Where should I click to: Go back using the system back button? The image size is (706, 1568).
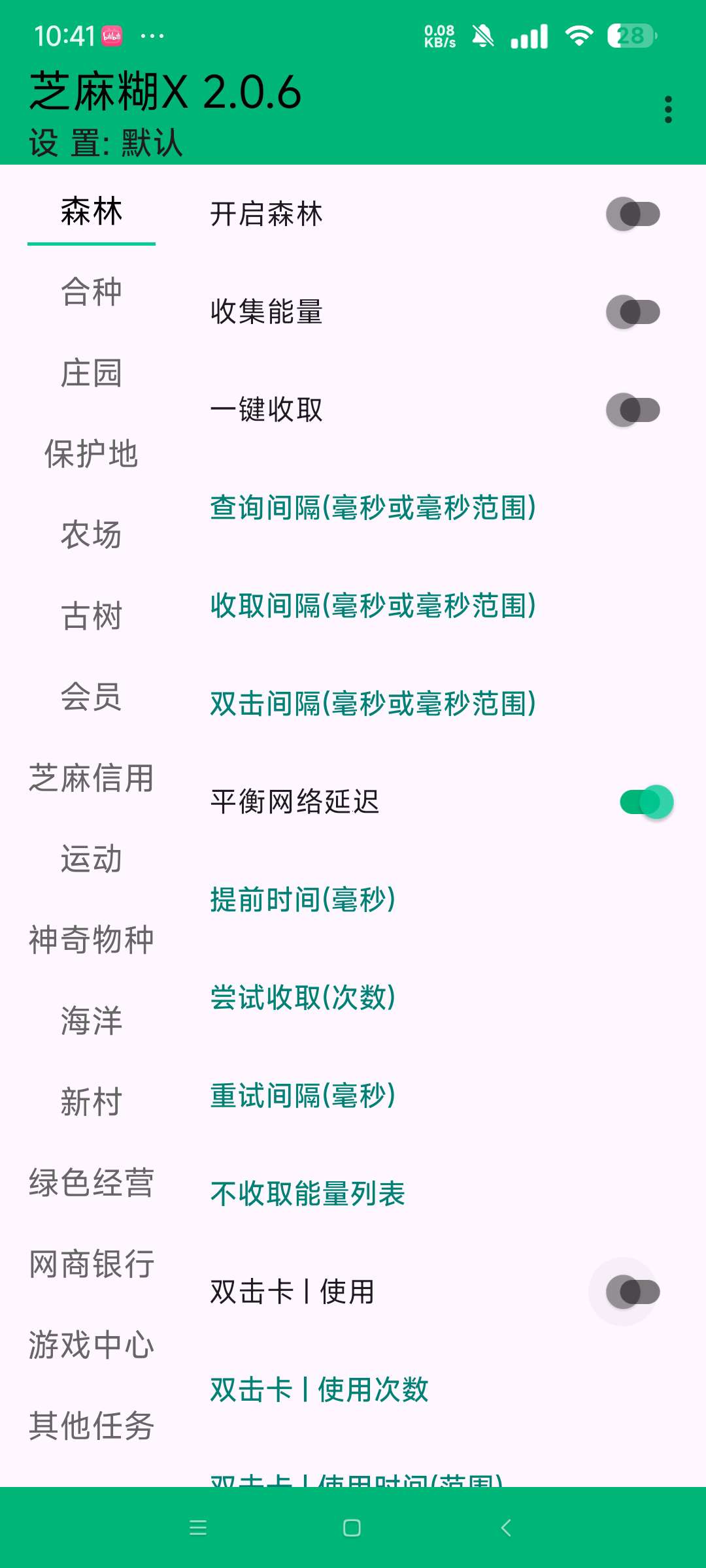pyautogui.click(x=505, y=1527)
